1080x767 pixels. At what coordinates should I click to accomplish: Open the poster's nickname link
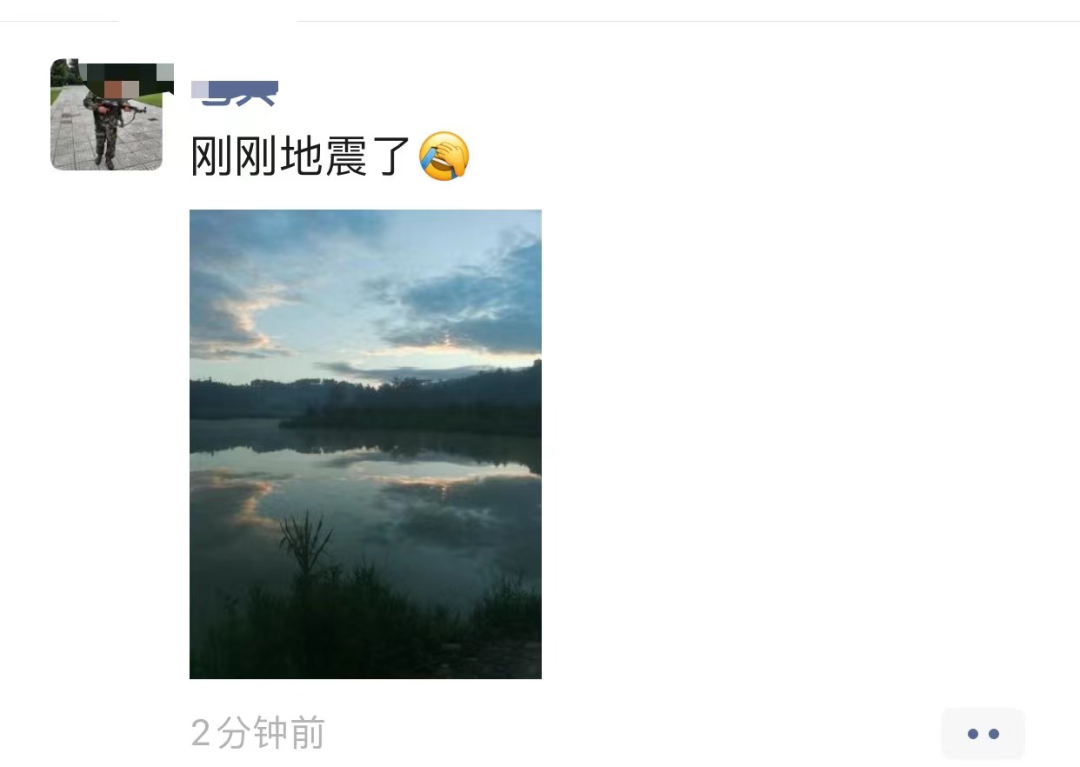[x=234, y=93]
